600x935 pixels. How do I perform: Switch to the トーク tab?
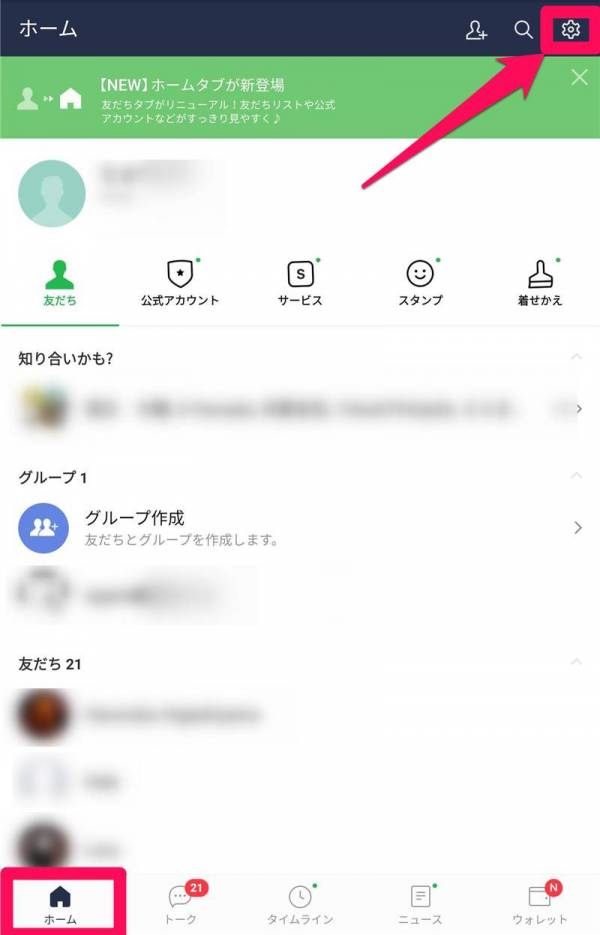180,903
